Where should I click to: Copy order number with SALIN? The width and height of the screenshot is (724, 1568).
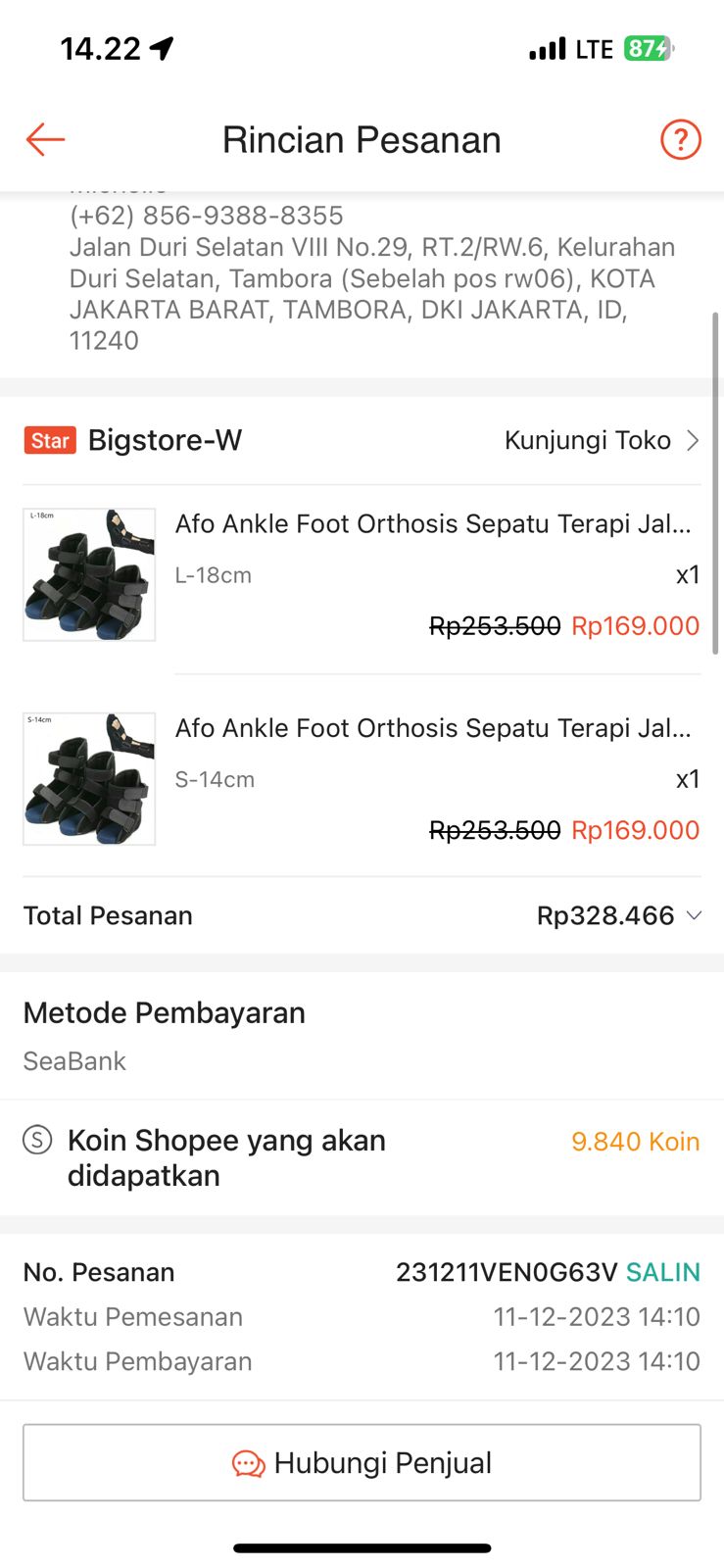(x=663, y=1272)
